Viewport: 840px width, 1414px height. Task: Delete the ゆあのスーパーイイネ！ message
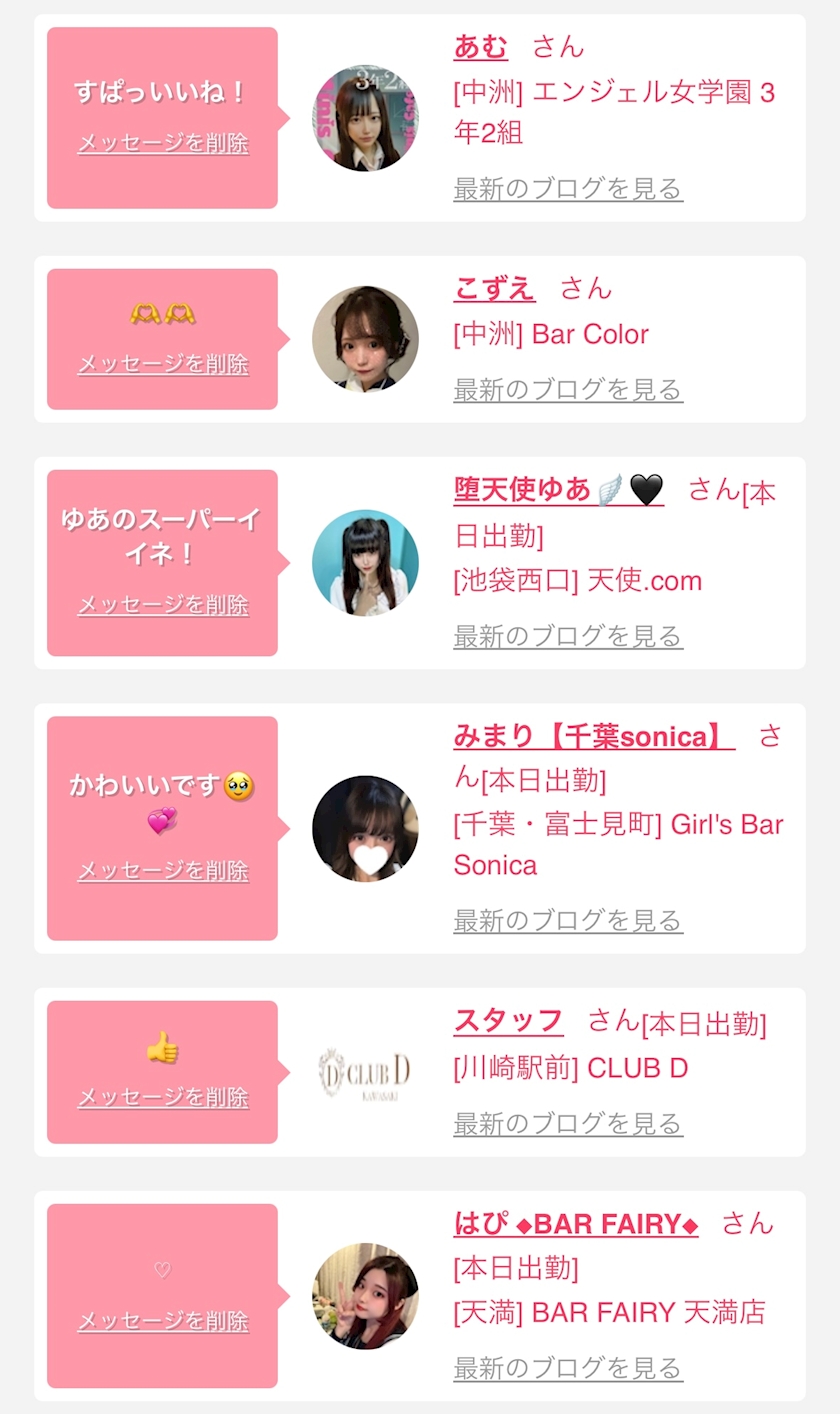tap(163, 605)
